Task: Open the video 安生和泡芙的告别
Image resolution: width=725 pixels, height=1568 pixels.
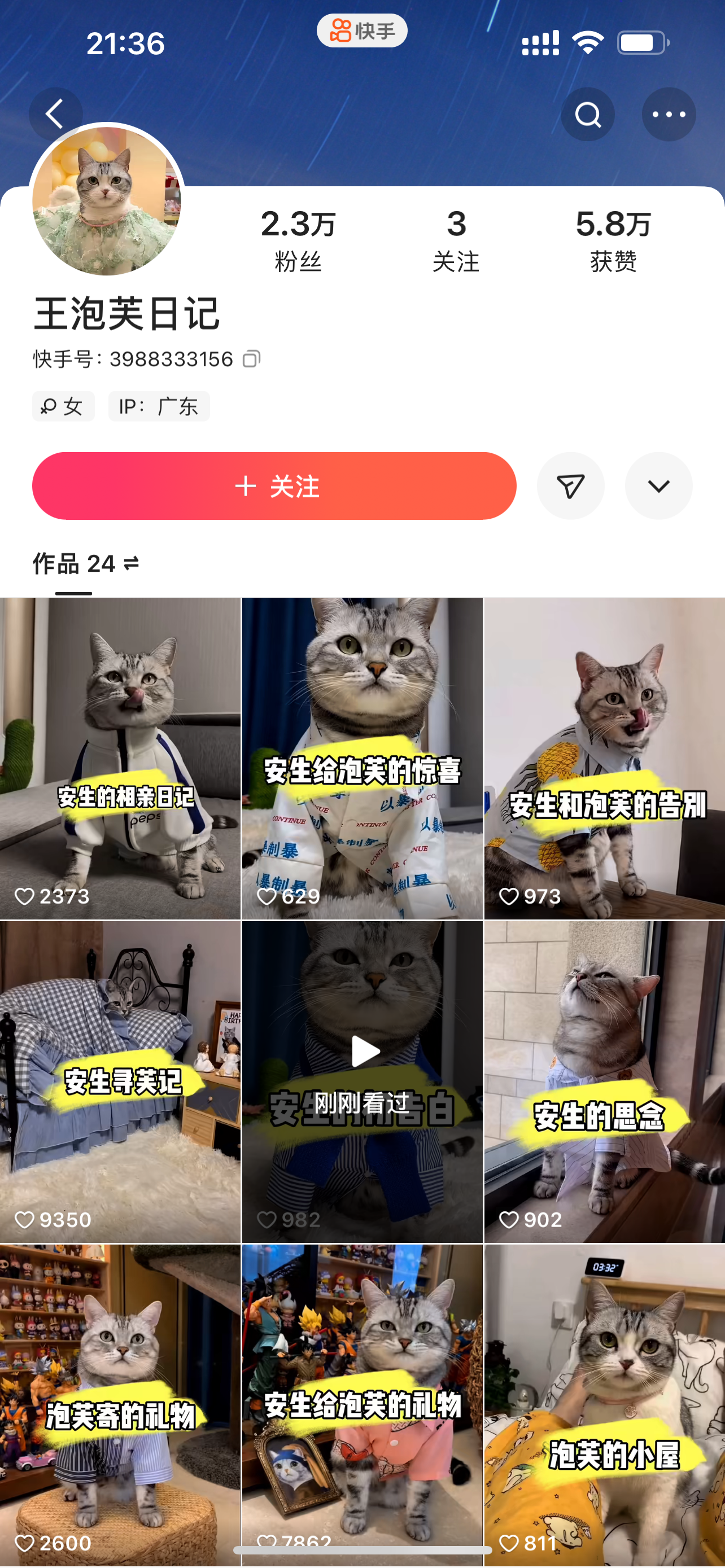Action: [604, 758]
